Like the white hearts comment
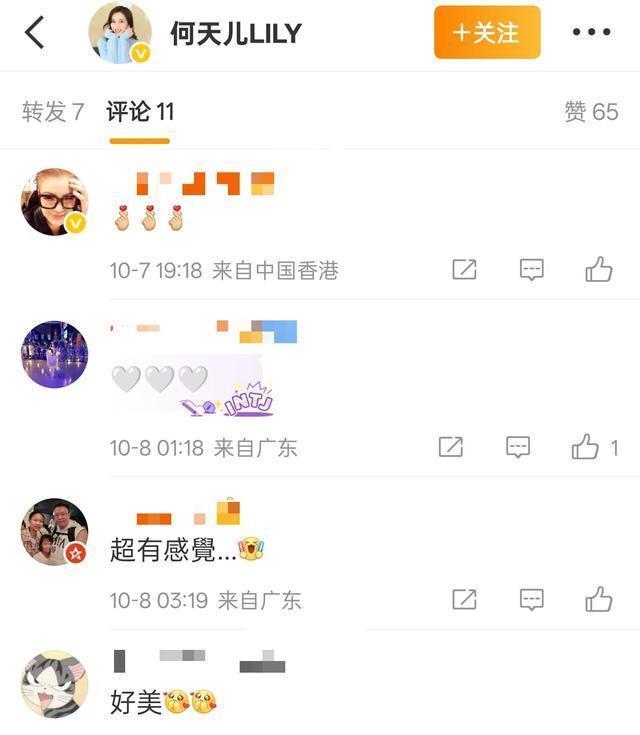Viewport: 640px width, 735px height. pos(585,447)
